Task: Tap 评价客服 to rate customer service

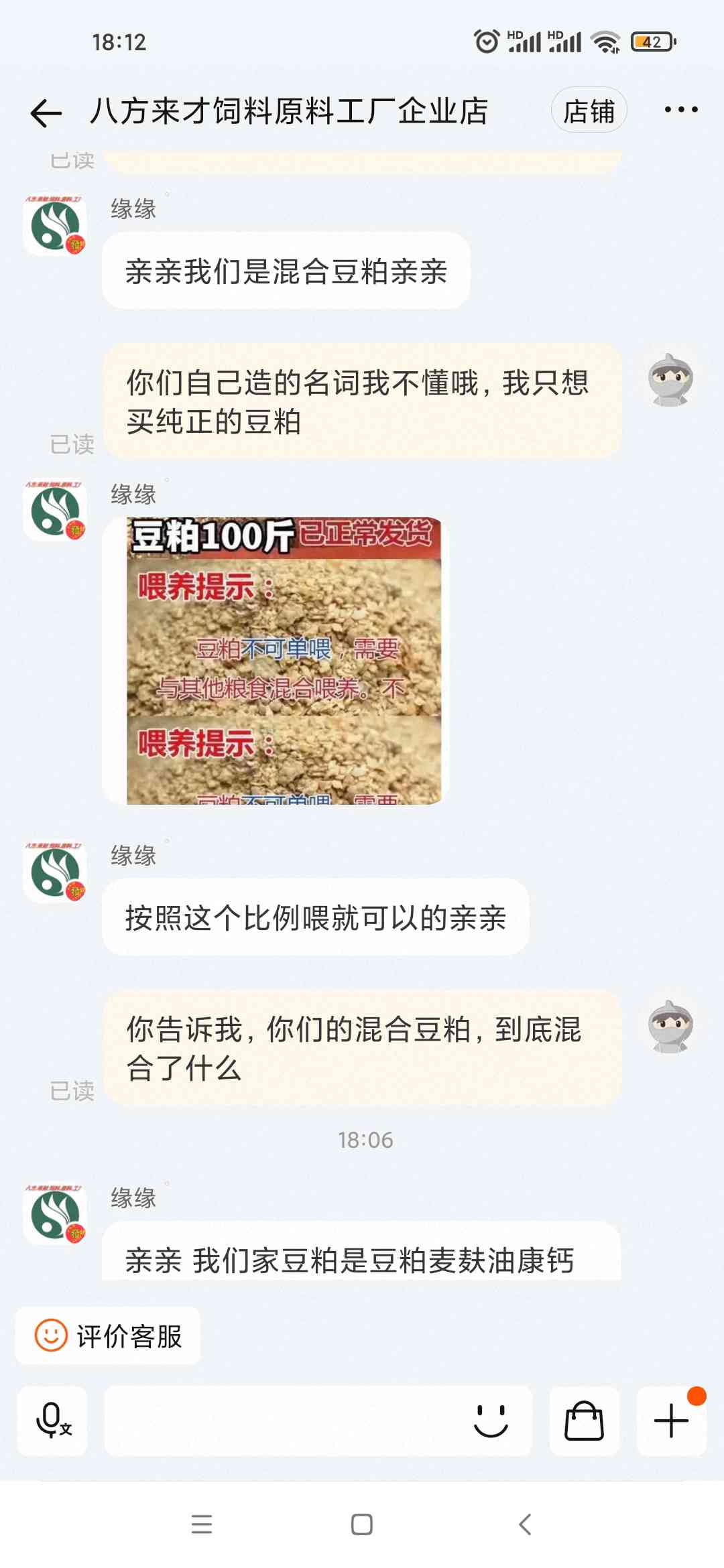Action: click(x=108, y=1336)
